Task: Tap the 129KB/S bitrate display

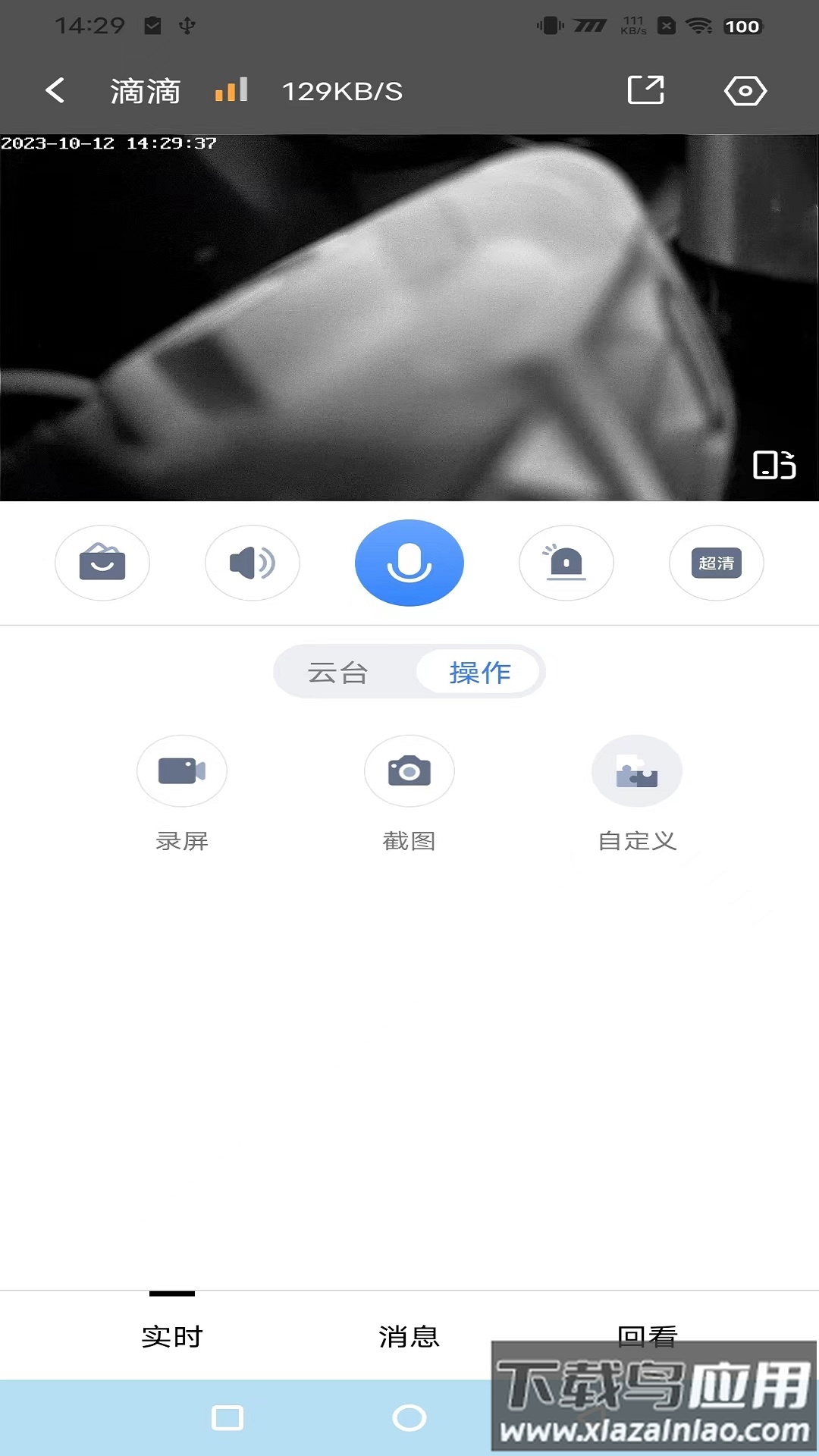Action: (341, 91)
